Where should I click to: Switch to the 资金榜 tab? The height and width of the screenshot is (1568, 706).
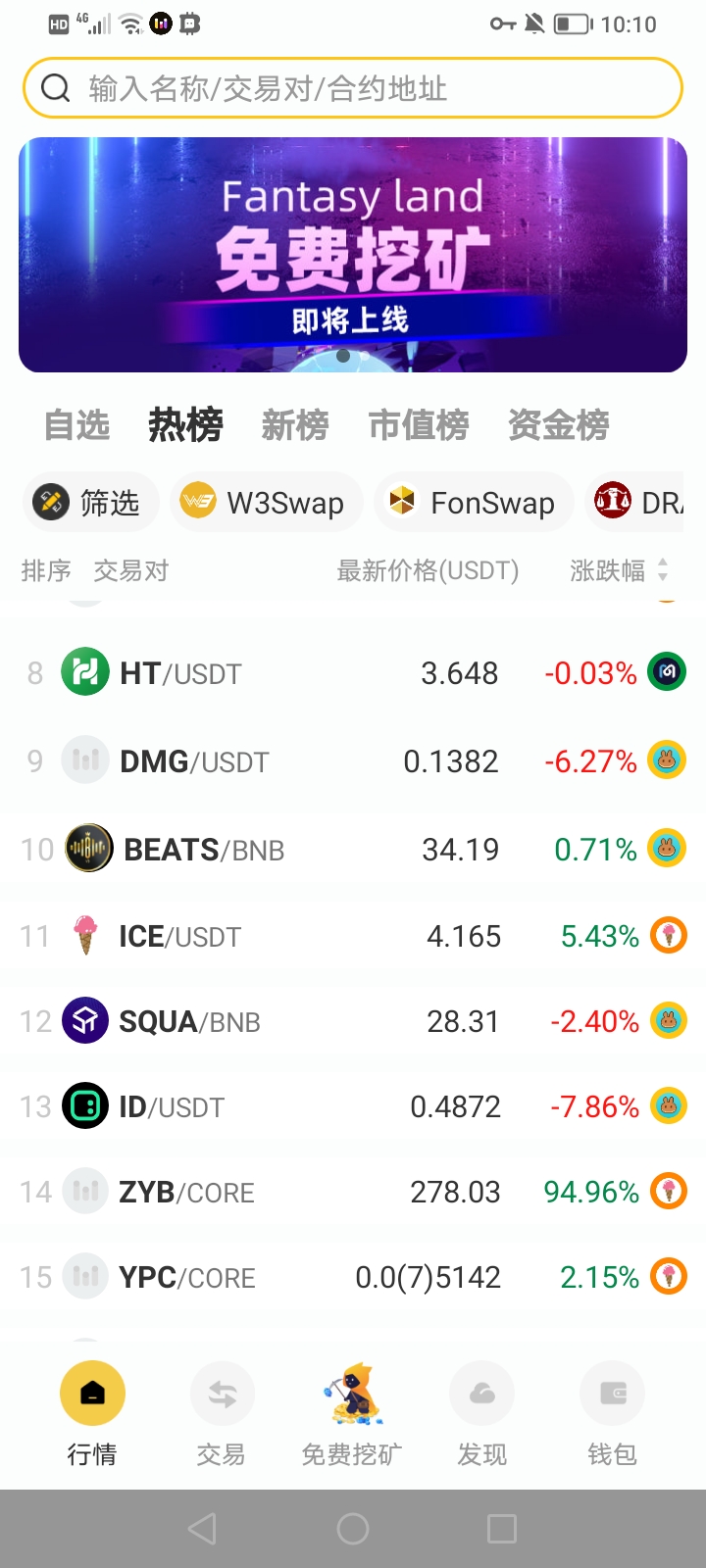click(x=559, y=425)
